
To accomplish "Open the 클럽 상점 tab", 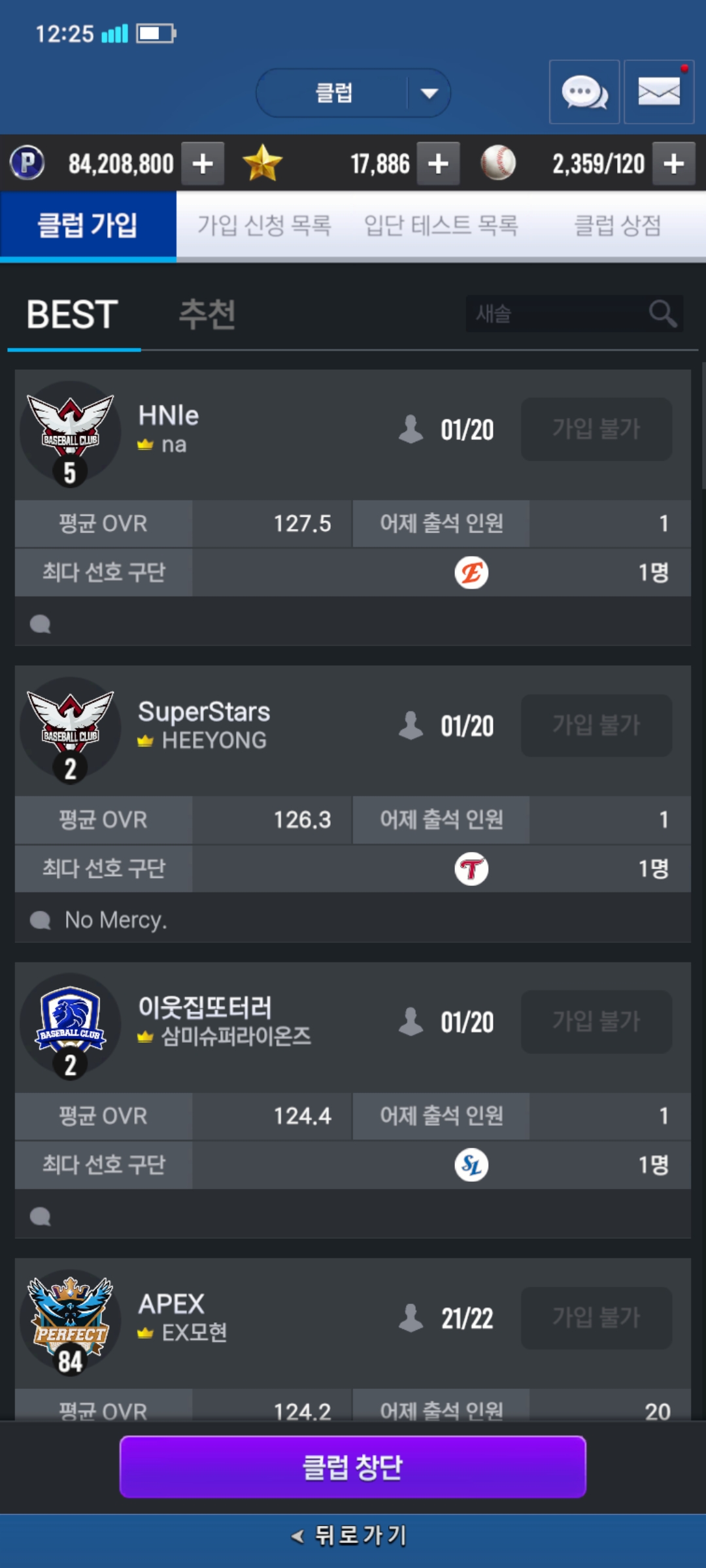I will [617, 226].
